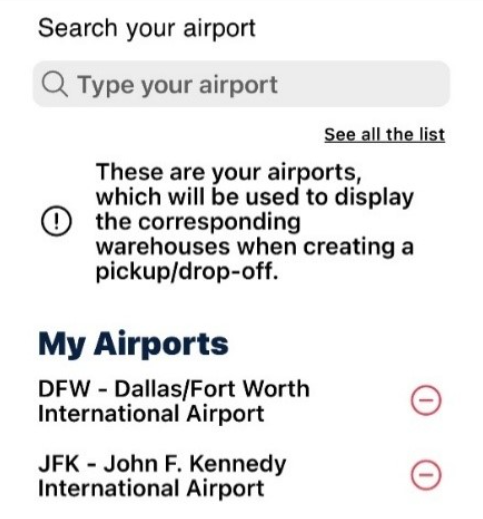This screenshot has width=483, height=519.
Task: Remove DFW Dallas/Fort Worth from My Airports
Action: (x=426, y=400)
